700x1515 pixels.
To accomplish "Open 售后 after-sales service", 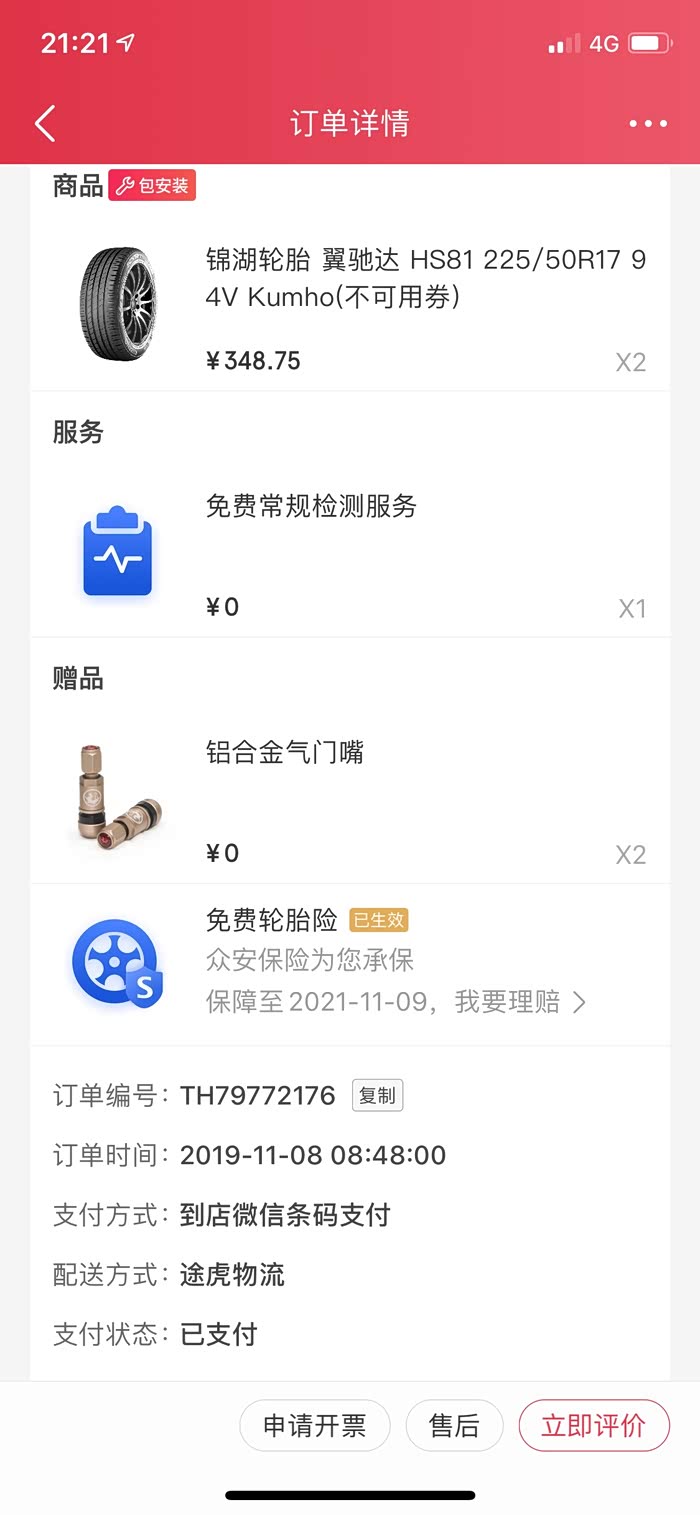I will pos(454,1425).
